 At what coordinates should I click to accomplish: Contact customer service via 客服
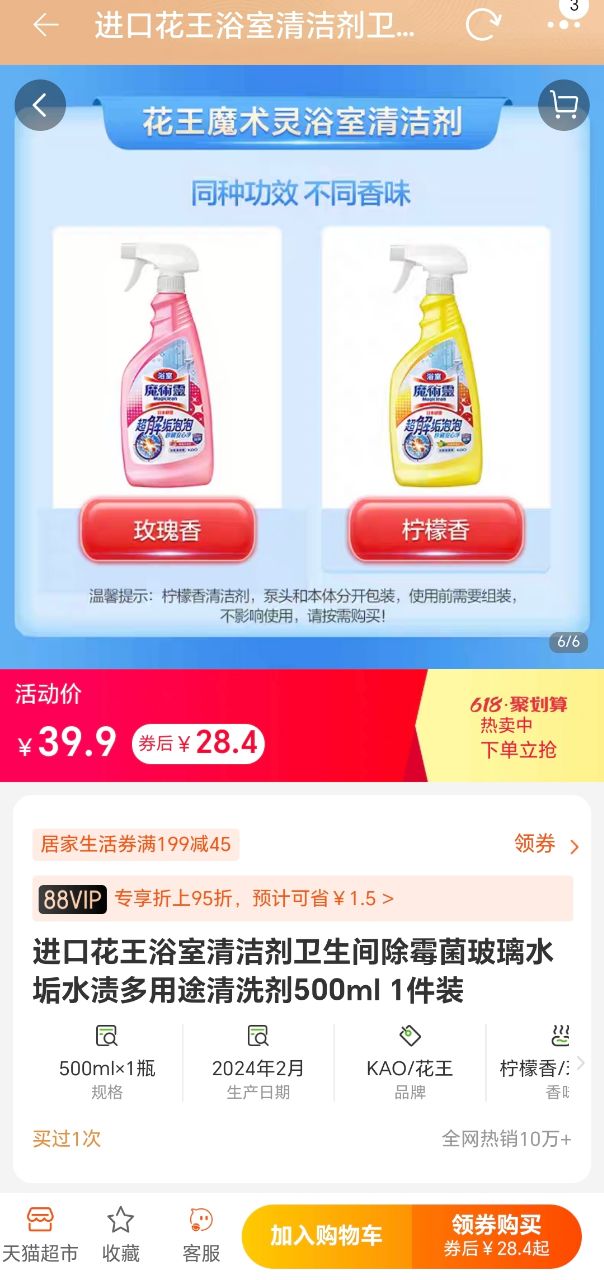click(x=200, y=1235)
